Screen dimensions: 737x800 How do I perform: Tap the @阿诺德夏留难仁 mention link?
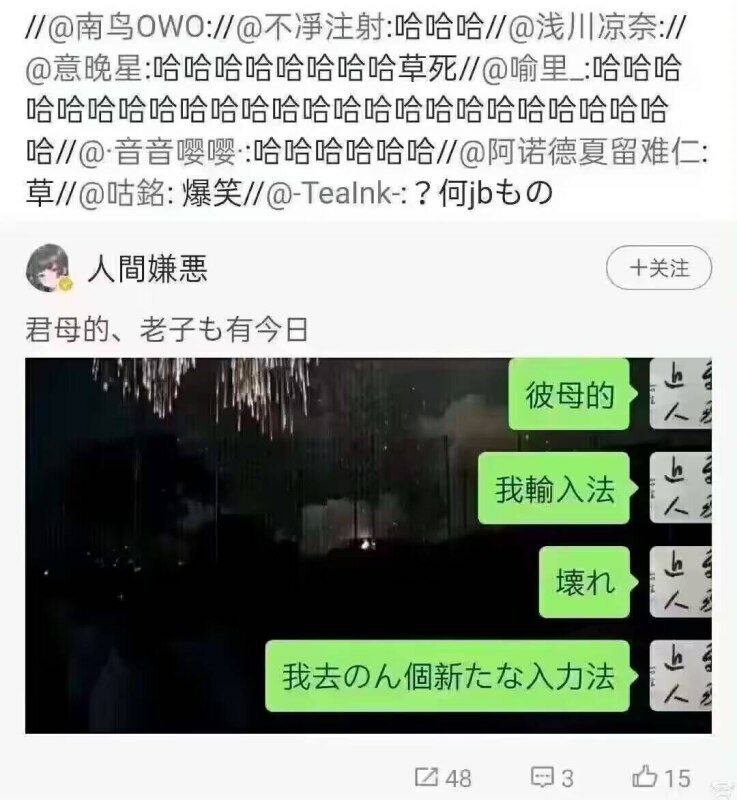(x=580, y=153)
